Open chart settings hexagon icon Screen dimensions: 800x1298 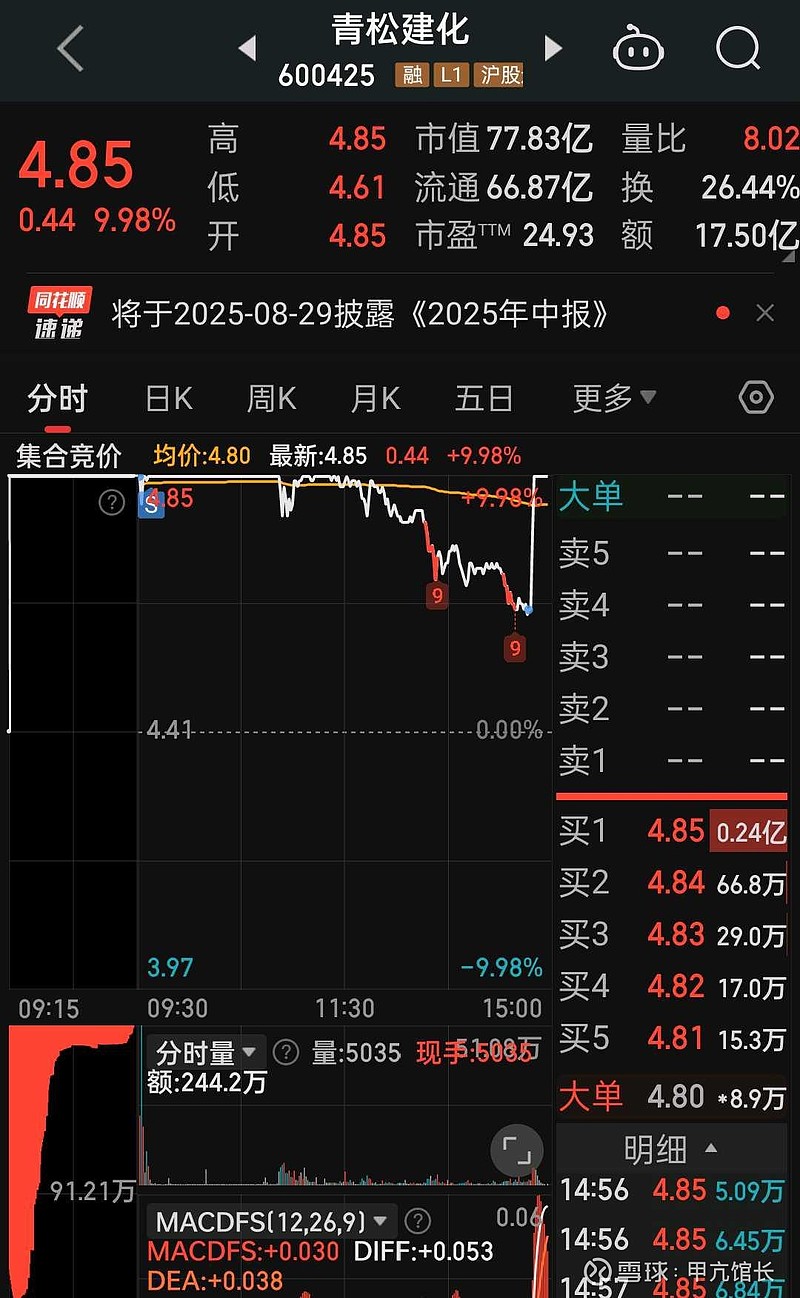(x=756, y=398)
